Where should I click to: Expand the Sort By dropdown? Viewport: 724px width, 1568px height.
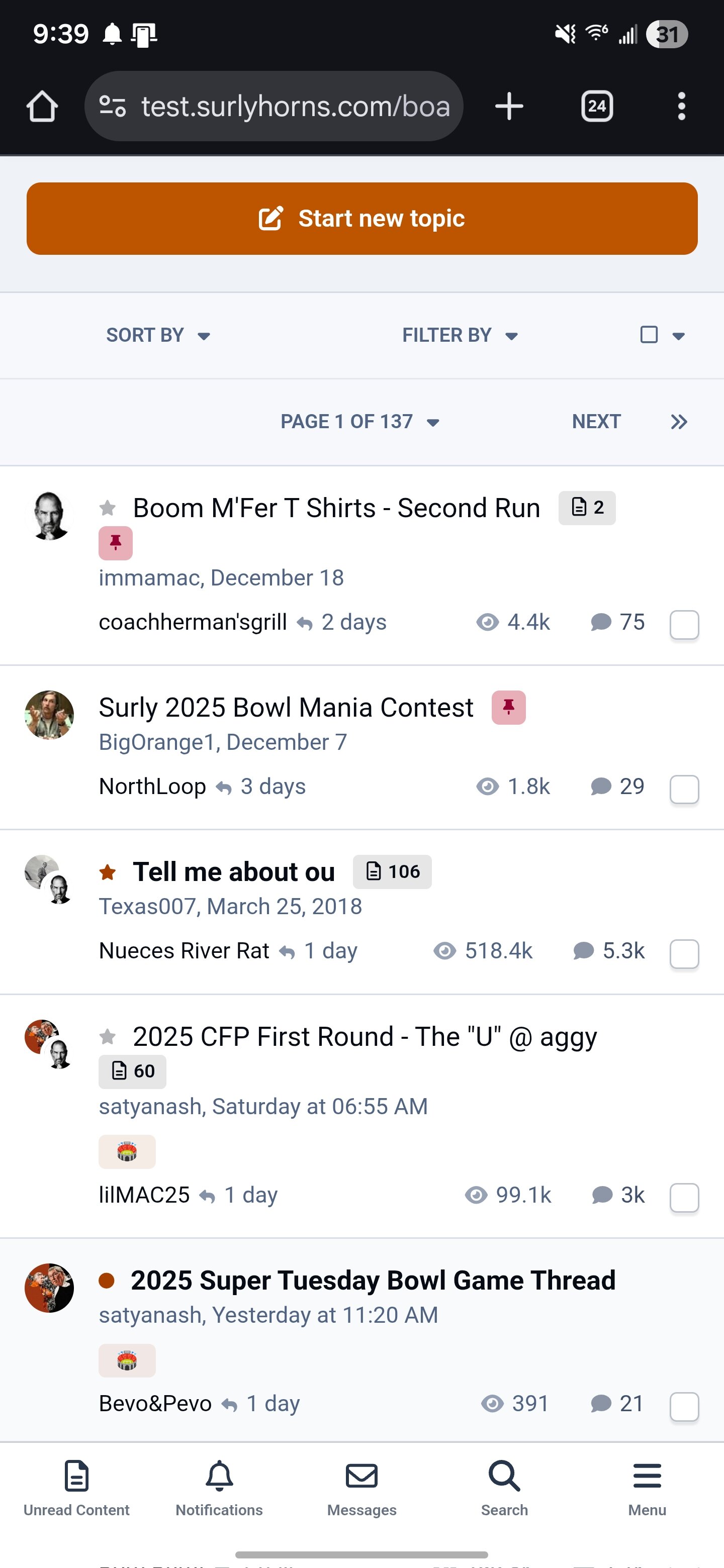pyautogui.click(x=158, y=335)
